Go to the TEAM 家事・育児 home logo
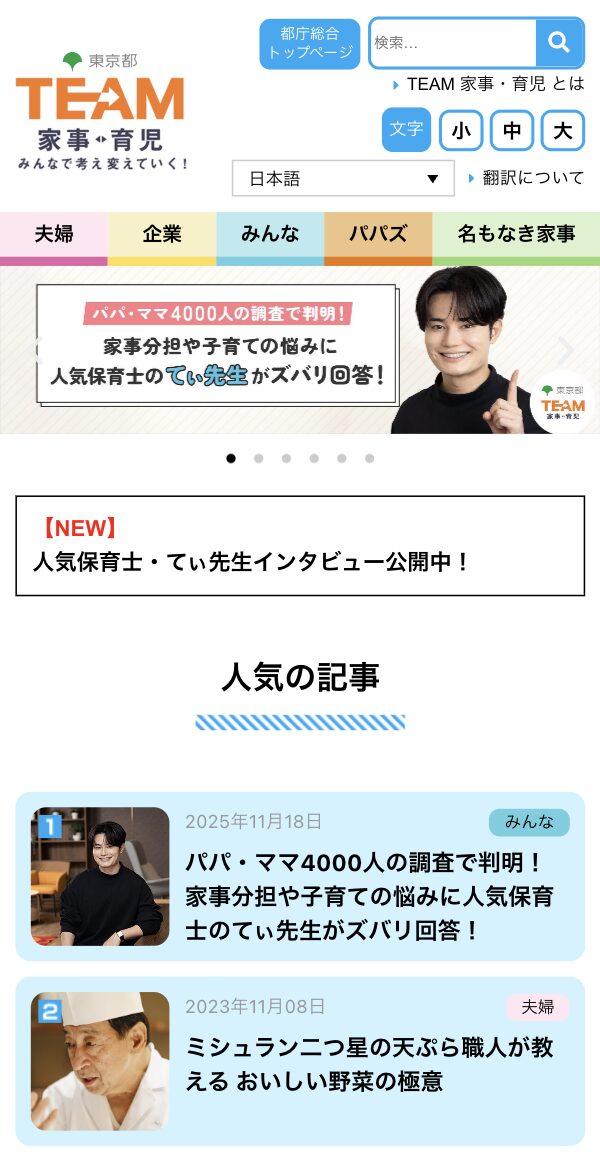 [x=100, y=110]
